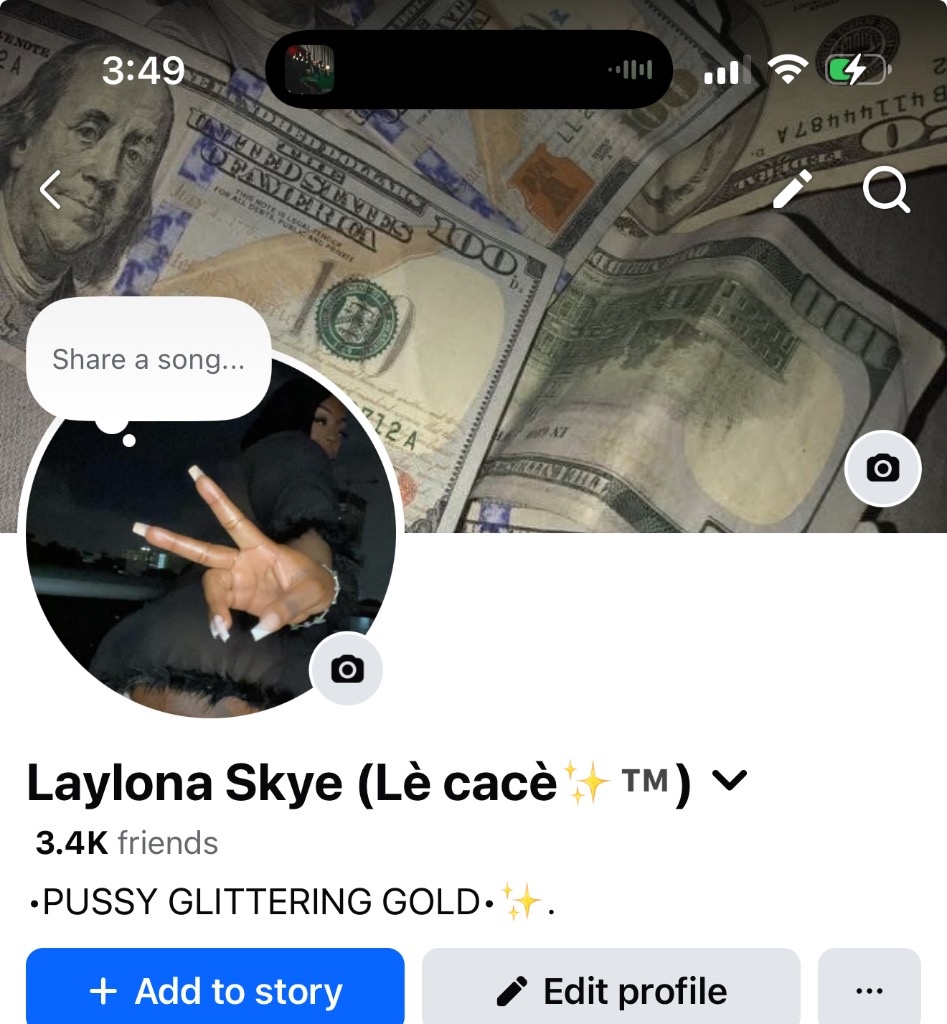This screenshot has width=947, height=1024.
Task: Update profile picture via camera icon
Action: tap(347, 669)
